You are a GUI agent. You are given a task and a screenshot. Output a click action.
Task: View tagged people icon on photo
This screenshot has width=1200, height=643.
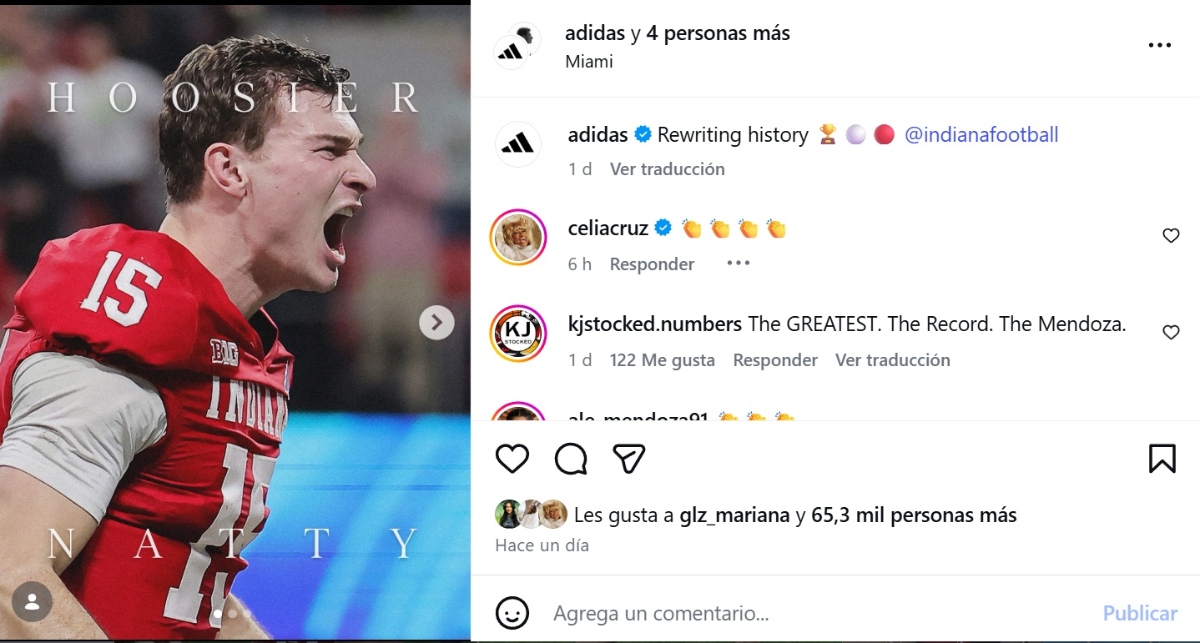point(32,601)
